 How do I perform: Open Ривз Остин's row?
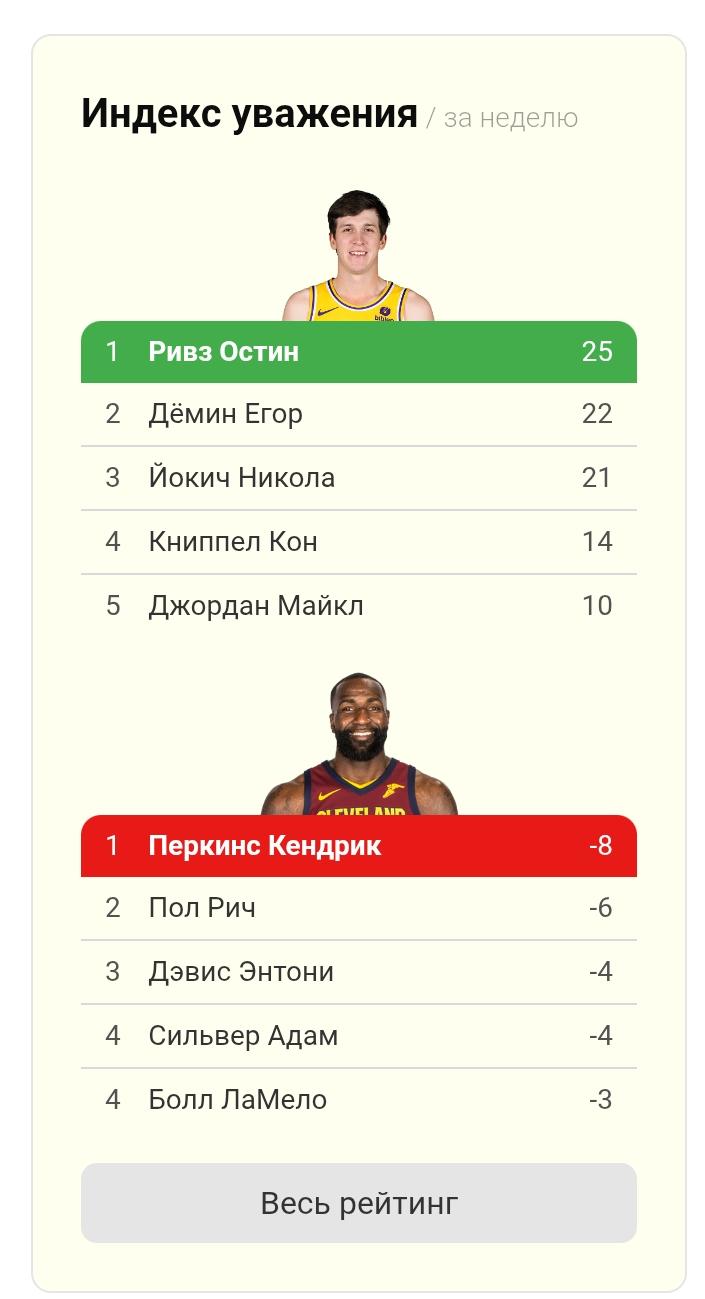tap(358, 352)
